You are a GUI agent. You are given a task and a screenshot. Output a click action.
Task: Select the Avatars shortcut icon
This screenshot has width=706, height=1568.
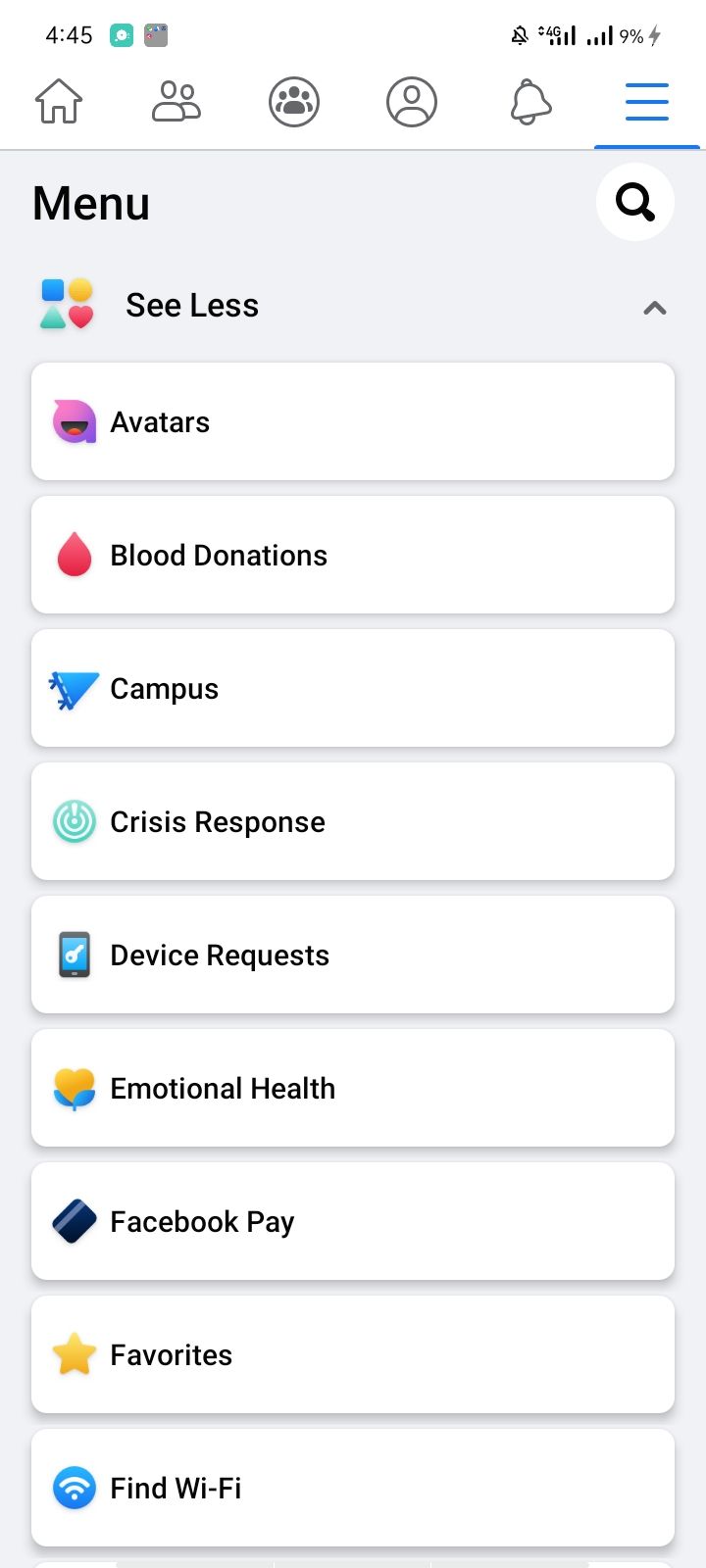pyautogui.click(x=73, y=421)
